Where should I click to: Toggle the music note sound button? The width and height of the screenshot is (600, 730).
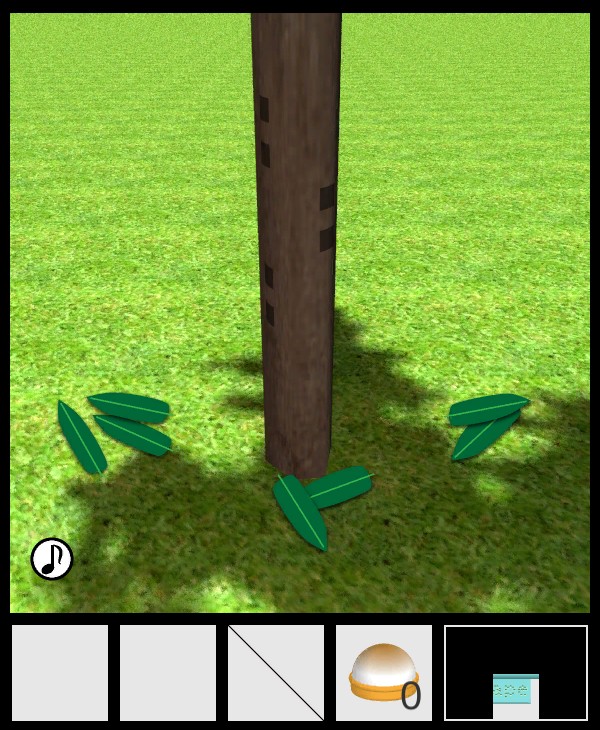(52, 559)
